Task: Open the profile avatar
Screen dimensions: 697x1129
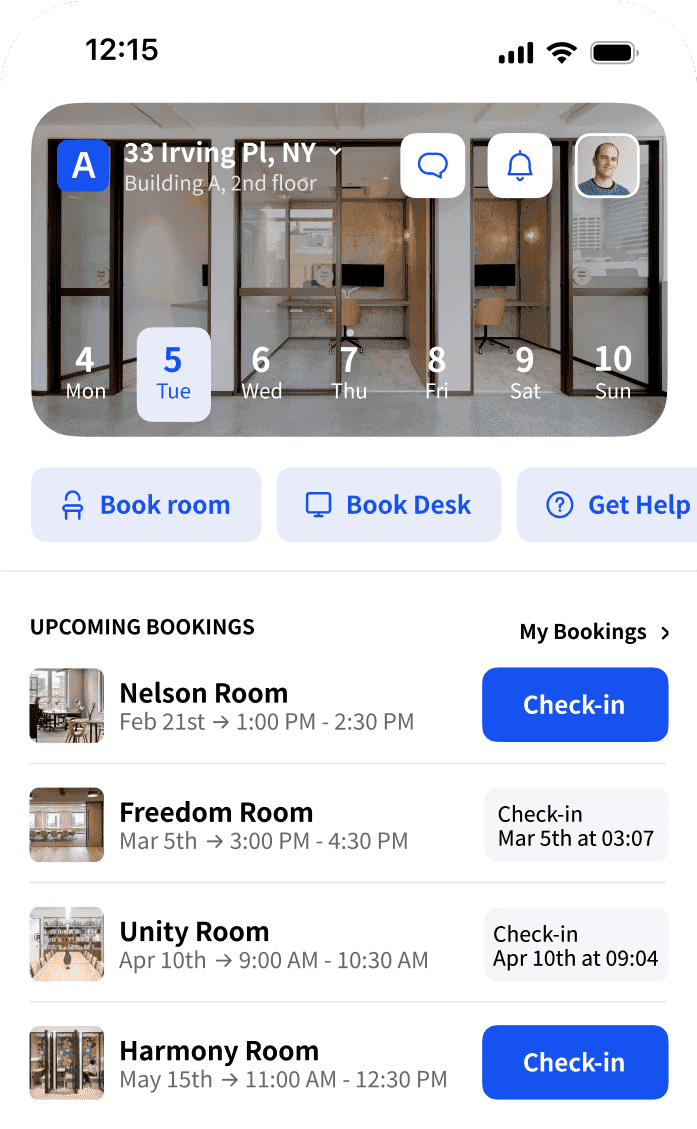Action: point(606,166)
